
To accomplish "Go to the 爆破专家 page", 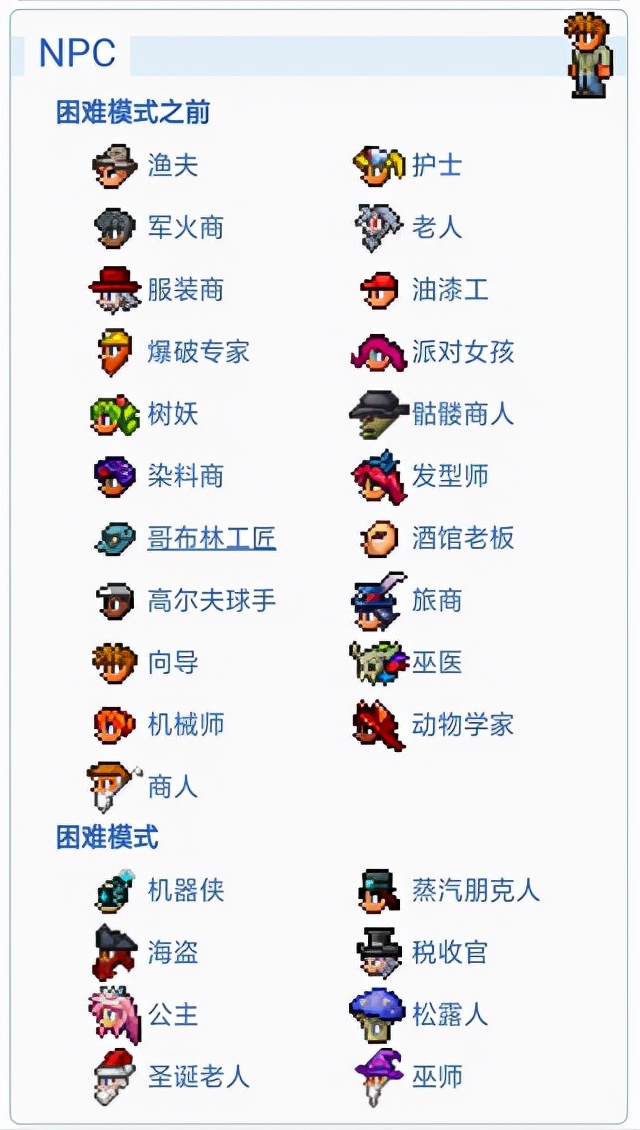I will 198,352.
